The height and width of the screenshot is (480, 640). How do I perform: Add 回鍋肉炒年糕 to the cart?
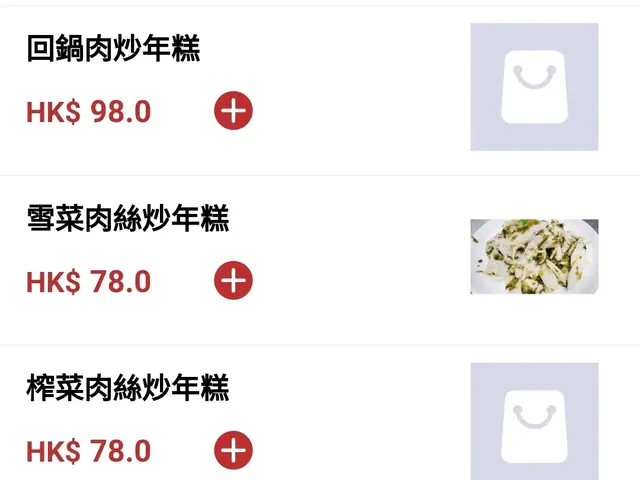(233, 112)
